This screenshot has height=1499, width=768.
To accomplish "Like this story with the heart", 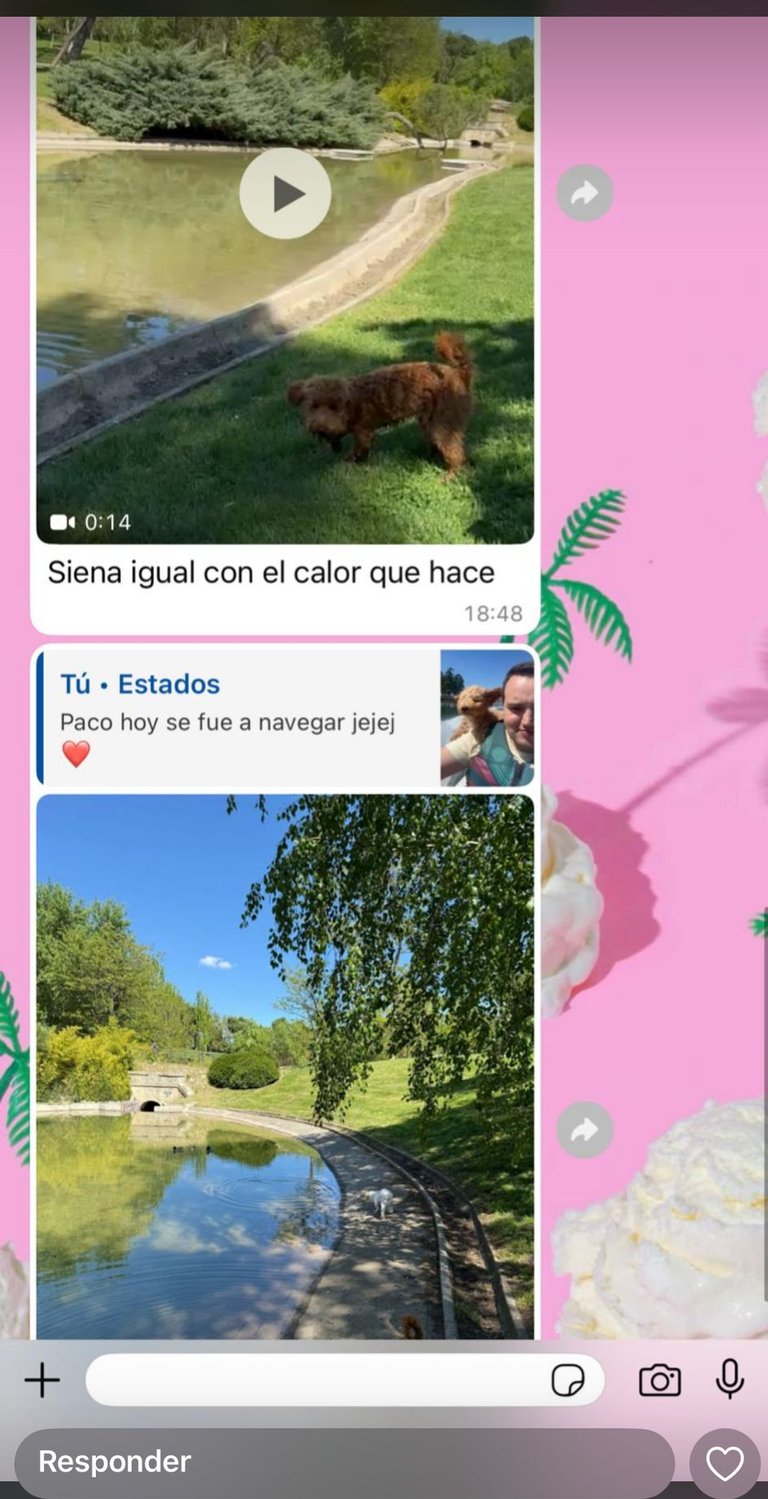I will [725, 1464].
